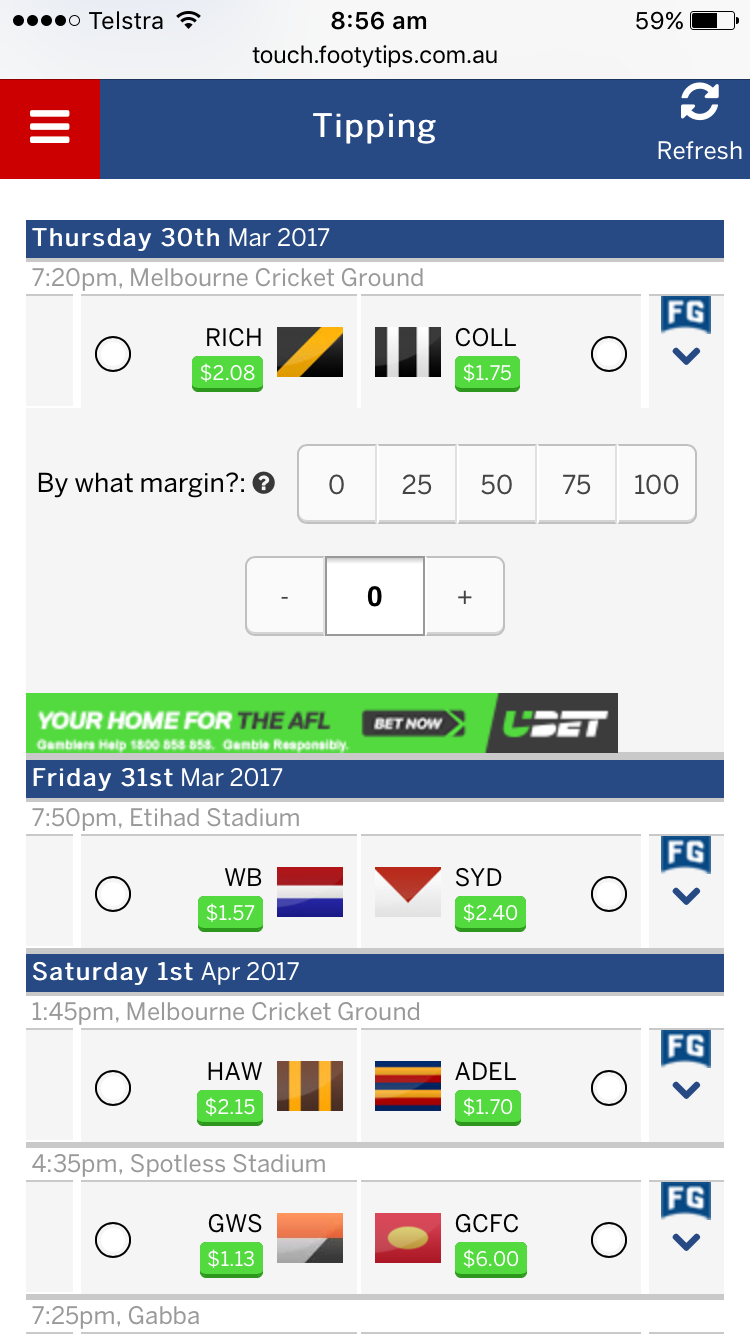Decrease the margin with minus button
The height and width of the screenshot is (1334, 750).
(x=285, y=597)
